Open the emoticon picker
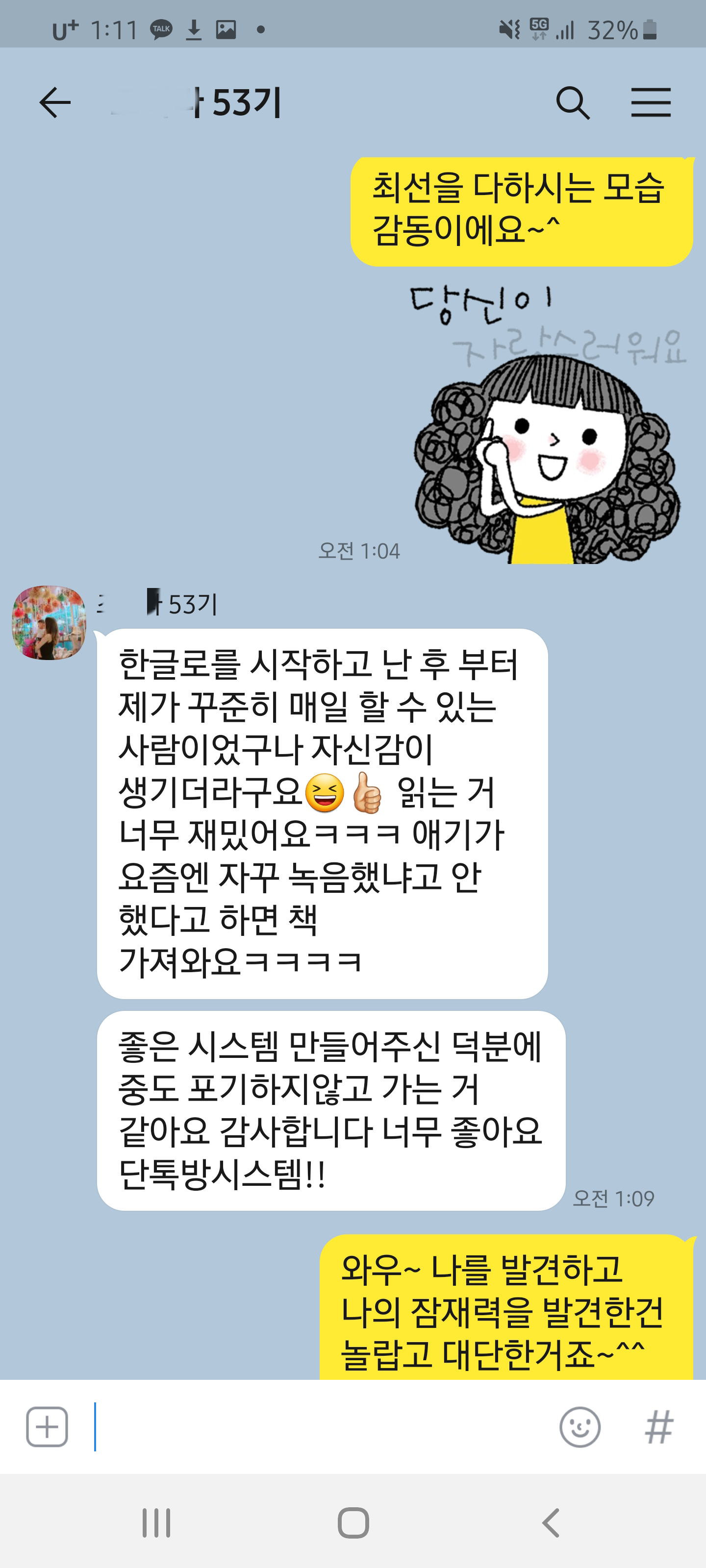The image size is (706, 1568). (580, 1426)
